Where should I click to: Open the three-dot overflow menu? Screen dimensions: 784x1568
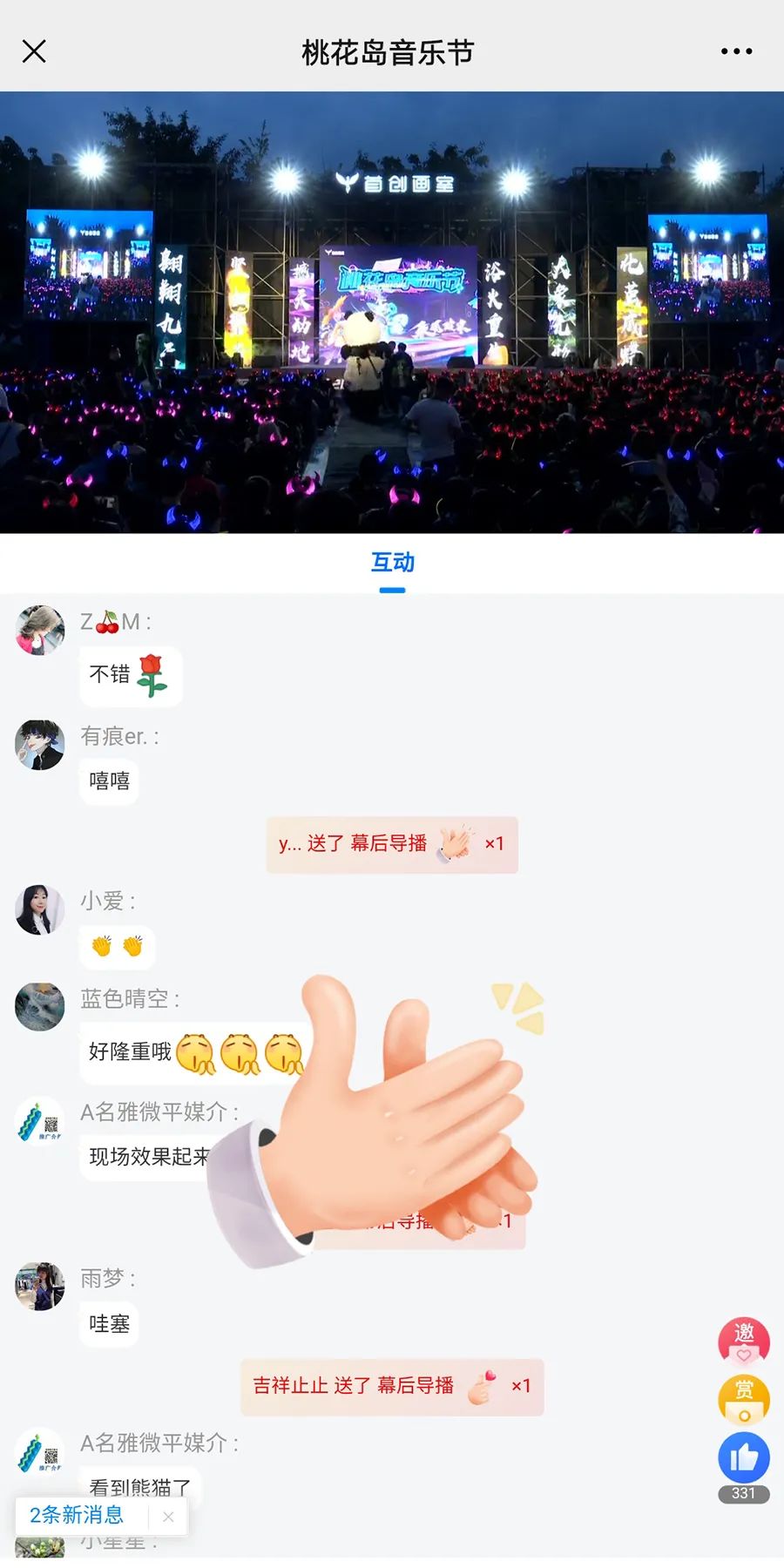click(x=736, y=51)
